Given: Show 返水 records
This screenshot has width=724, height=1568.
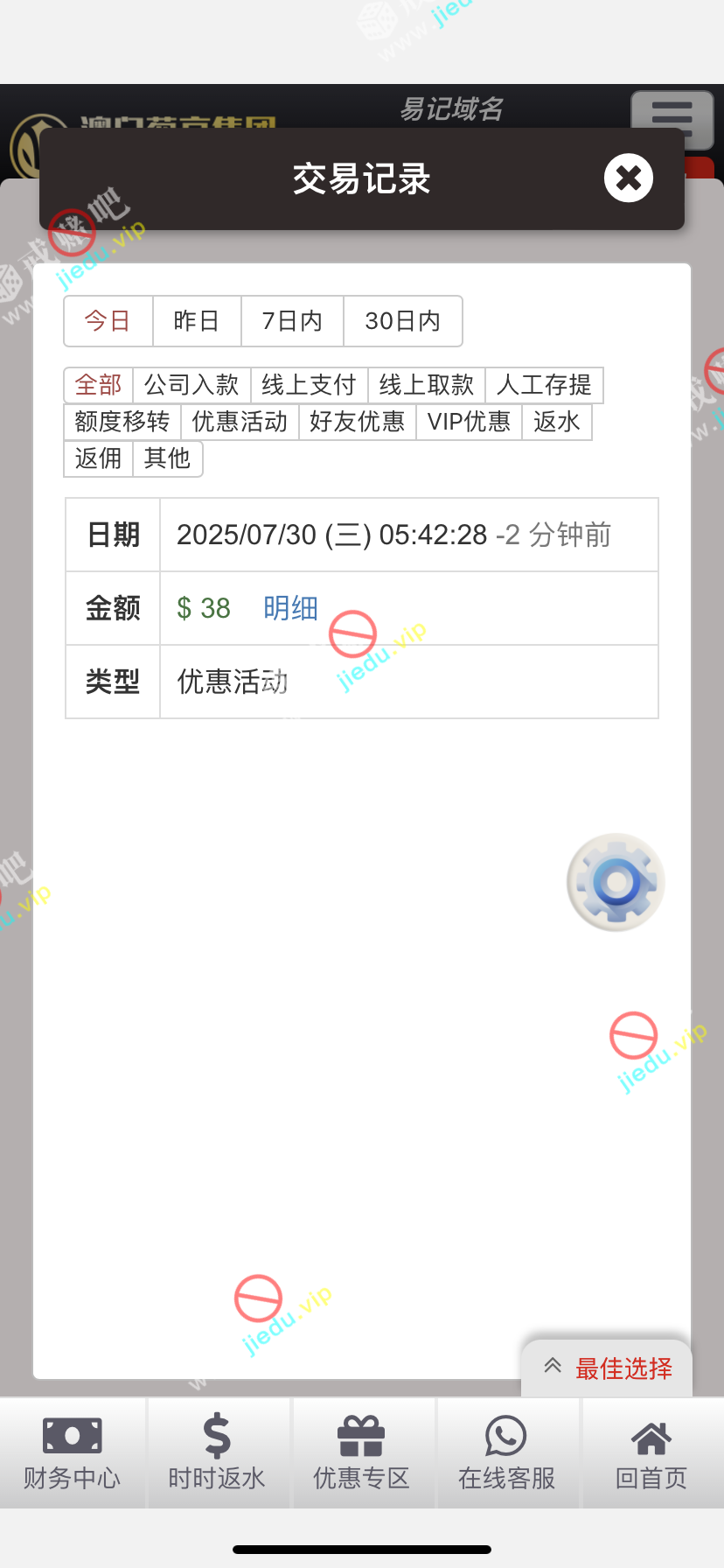Looking at the screenshot, I should (x=556, y=422).
